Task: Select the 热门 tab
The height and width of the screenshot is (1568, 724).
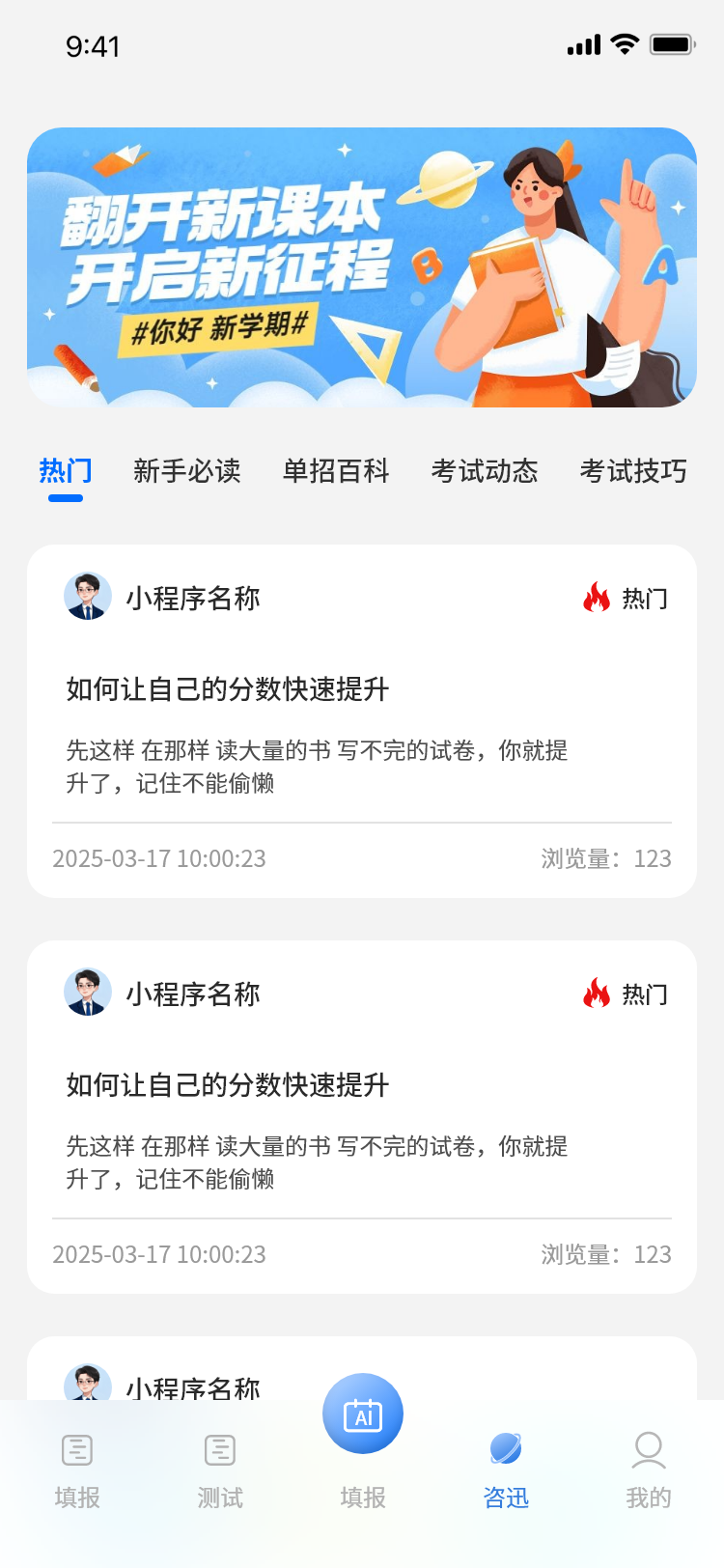Action: 66,471
